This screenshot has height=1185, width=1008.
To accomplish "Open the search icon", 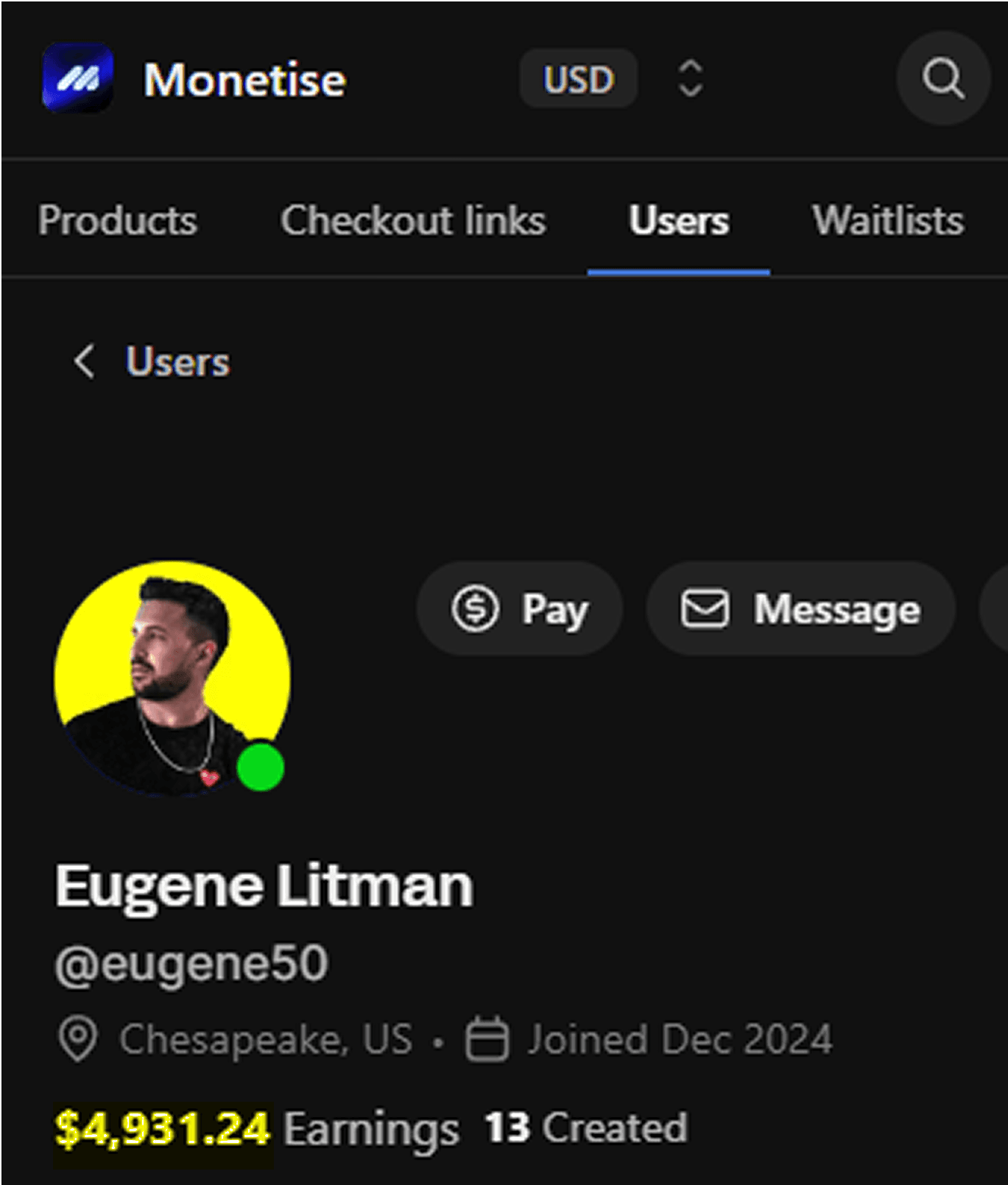I will coord(942,78).
